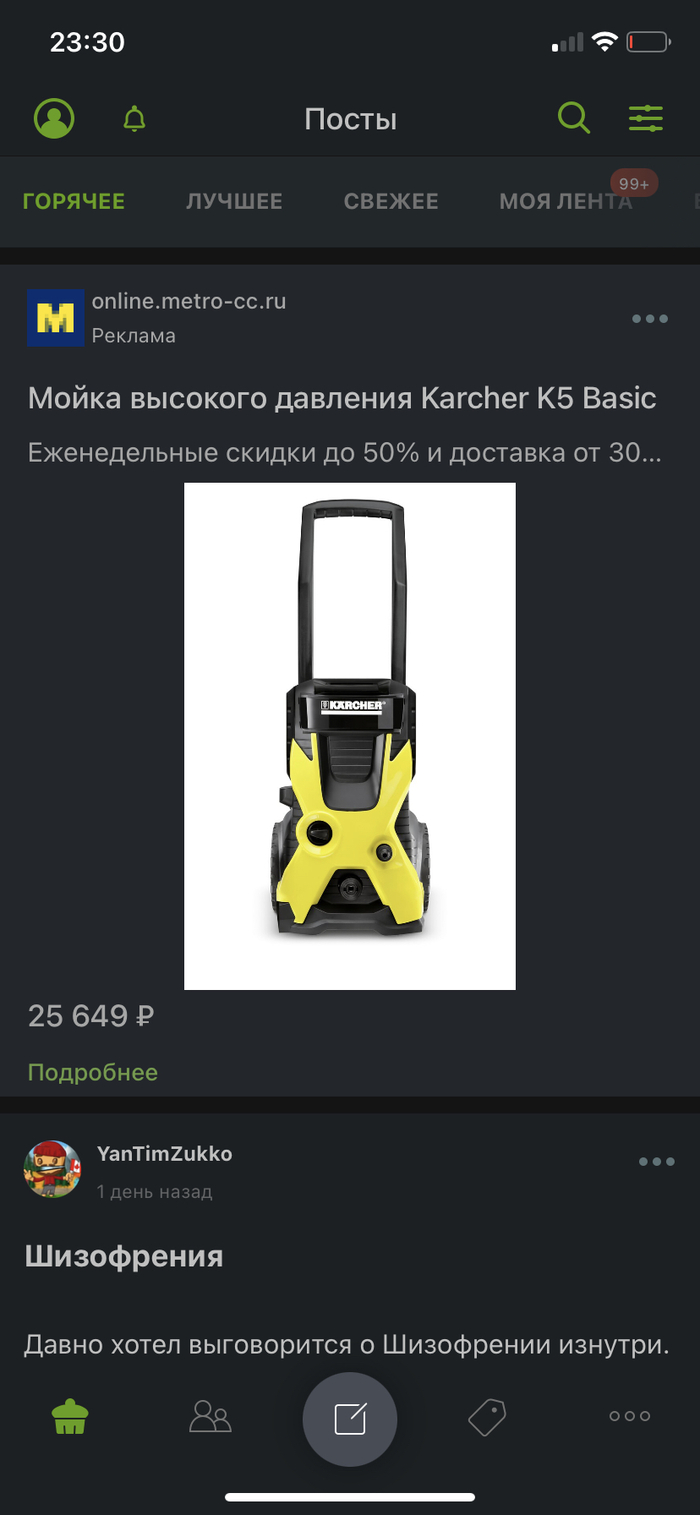
Task: Open the More tab with three dots
Action: (x=630, y=1416)
